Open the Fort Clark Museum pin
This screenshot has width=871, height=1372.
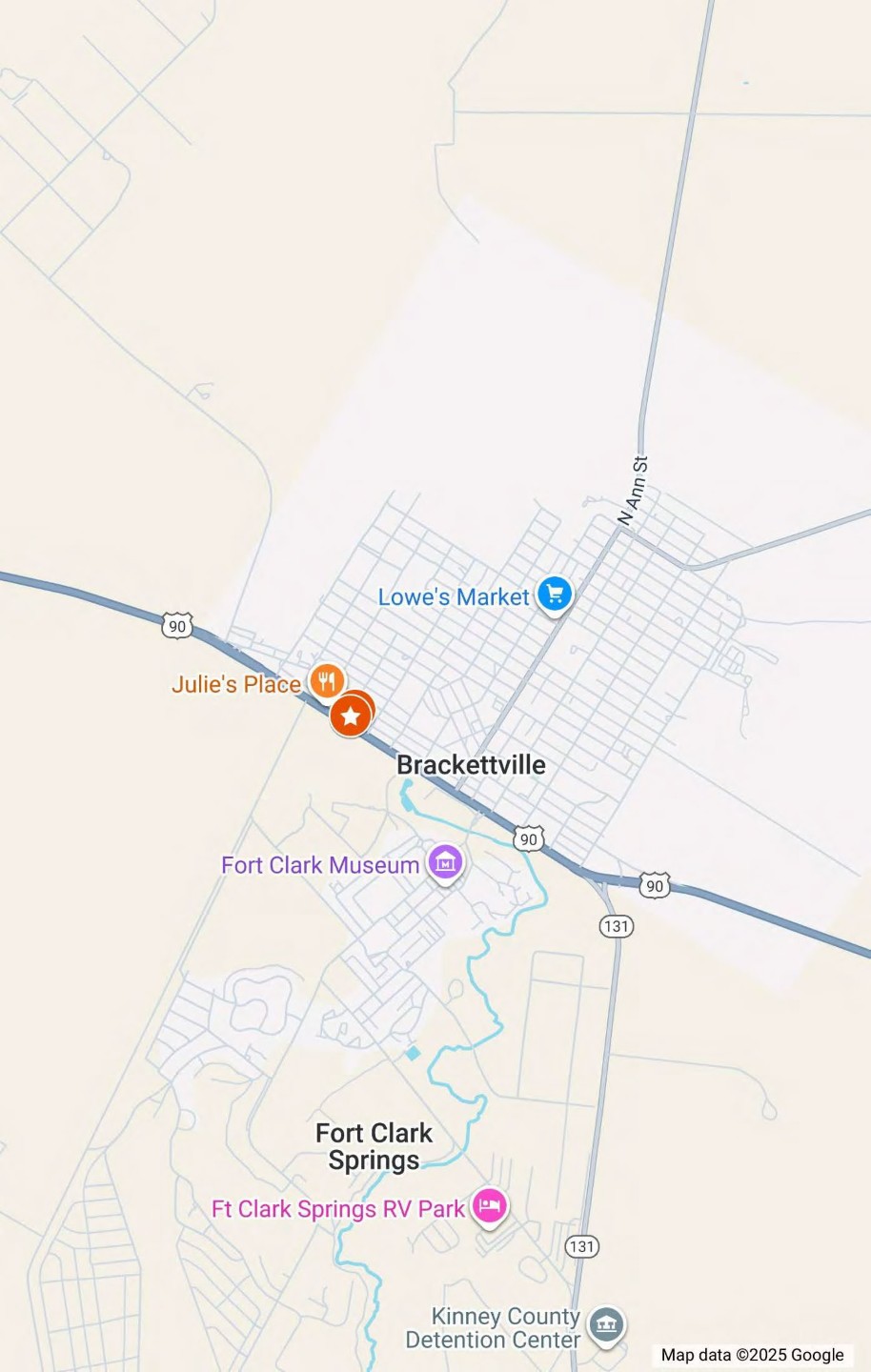[445, 863]
